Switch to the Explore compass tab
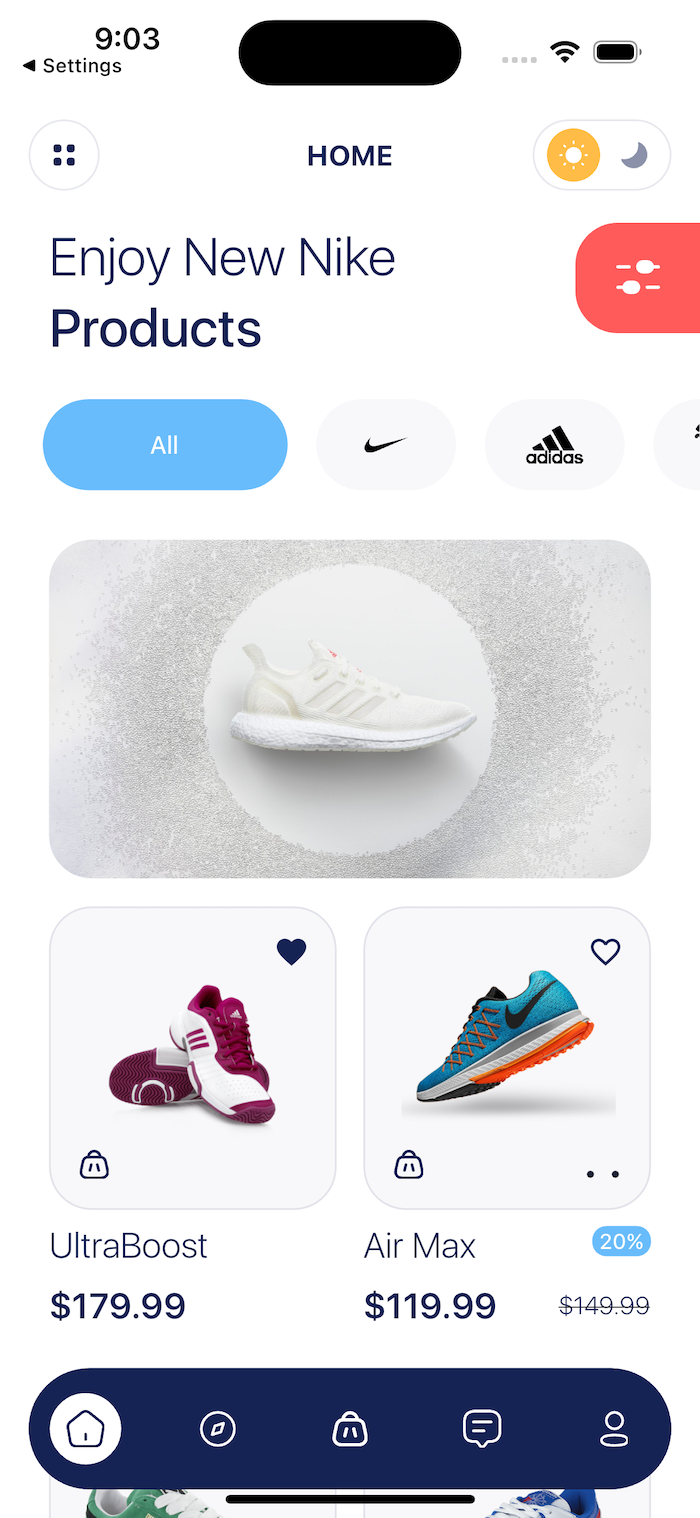This screenshot has width=700, height=1518. pos(218,1429)
